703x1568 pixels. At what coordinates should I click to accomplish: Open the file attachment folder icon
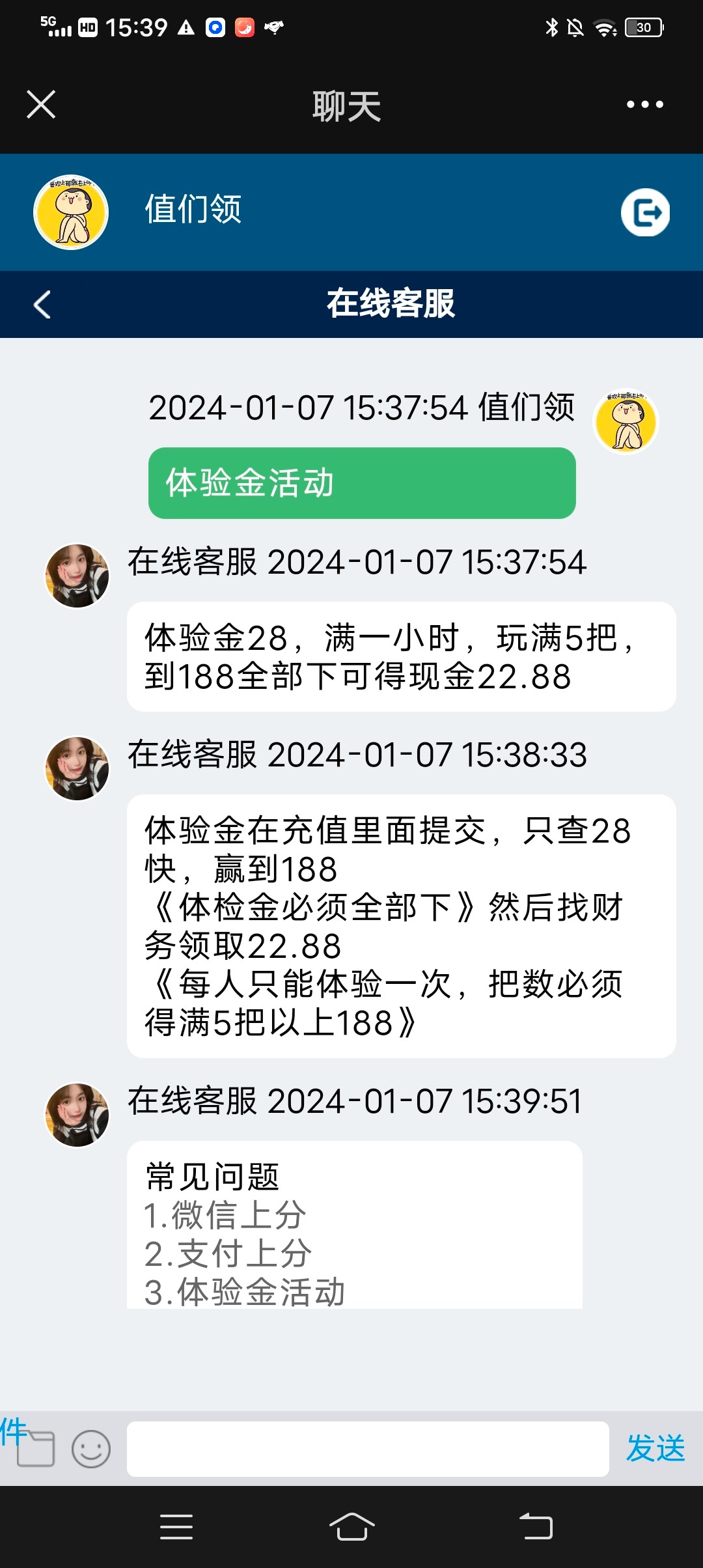tap(35, 1449)
